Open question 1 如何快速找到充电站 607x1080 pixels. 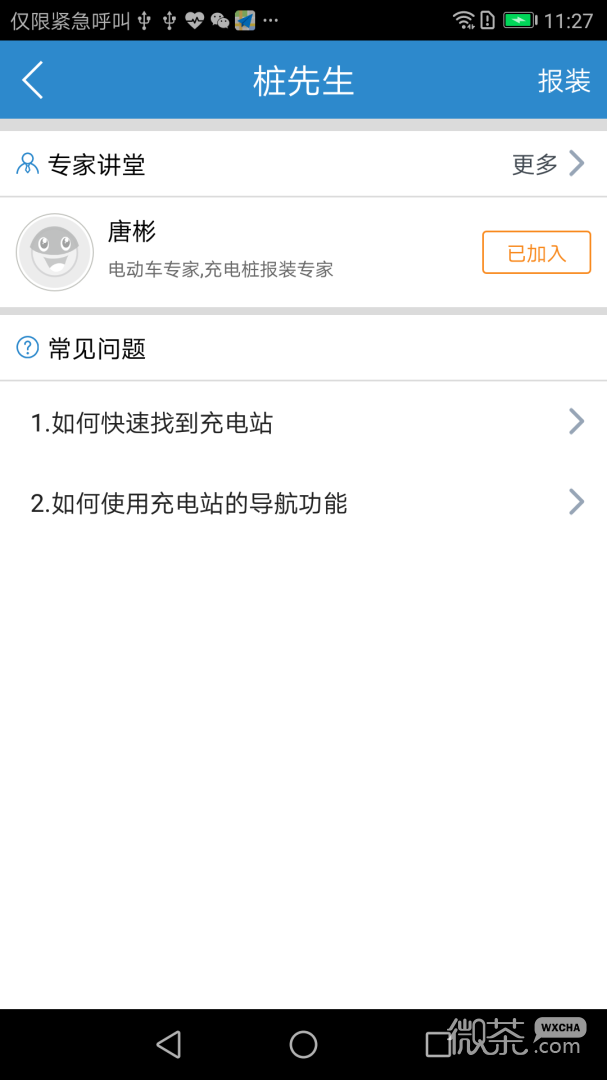tap(303, 422)
